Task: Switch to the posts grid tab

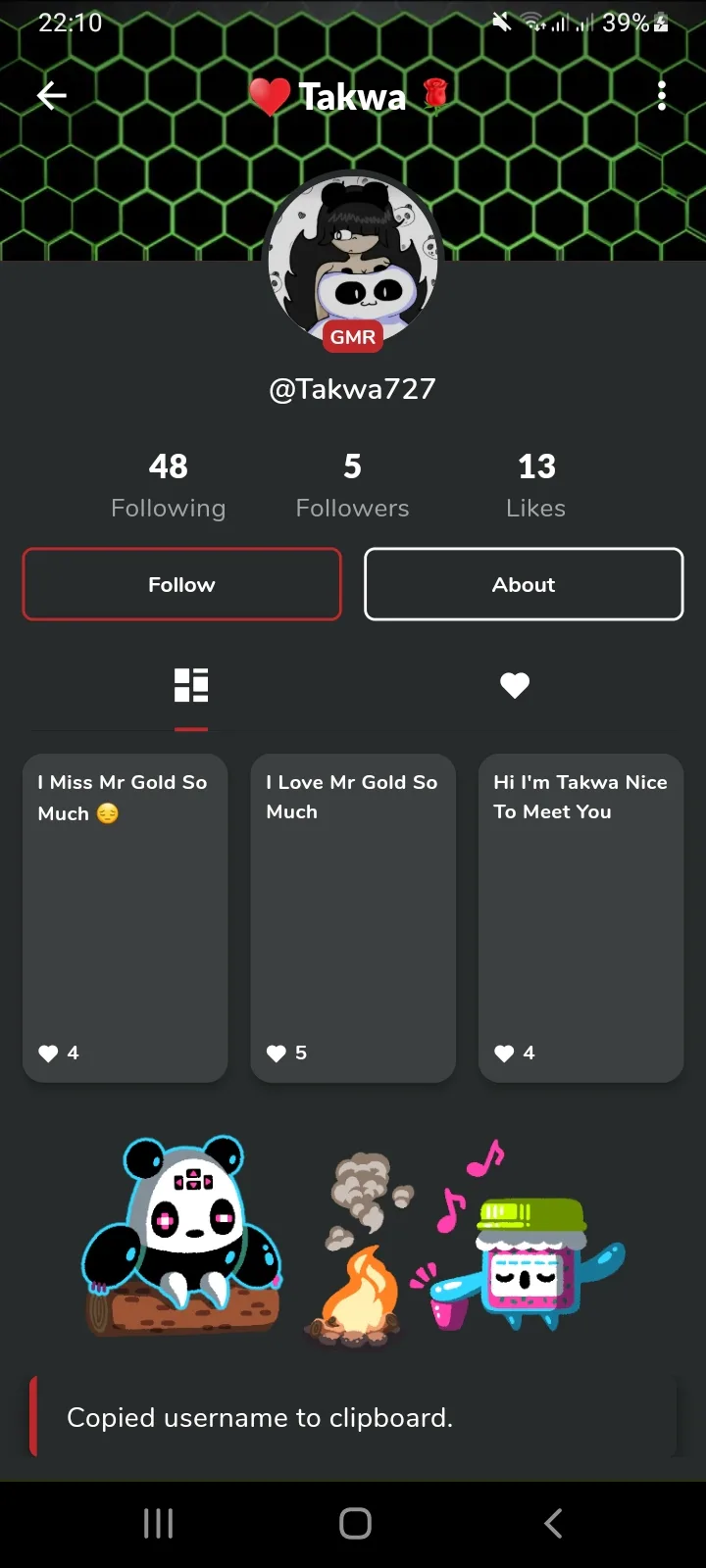Action: (x=191, y=685)
